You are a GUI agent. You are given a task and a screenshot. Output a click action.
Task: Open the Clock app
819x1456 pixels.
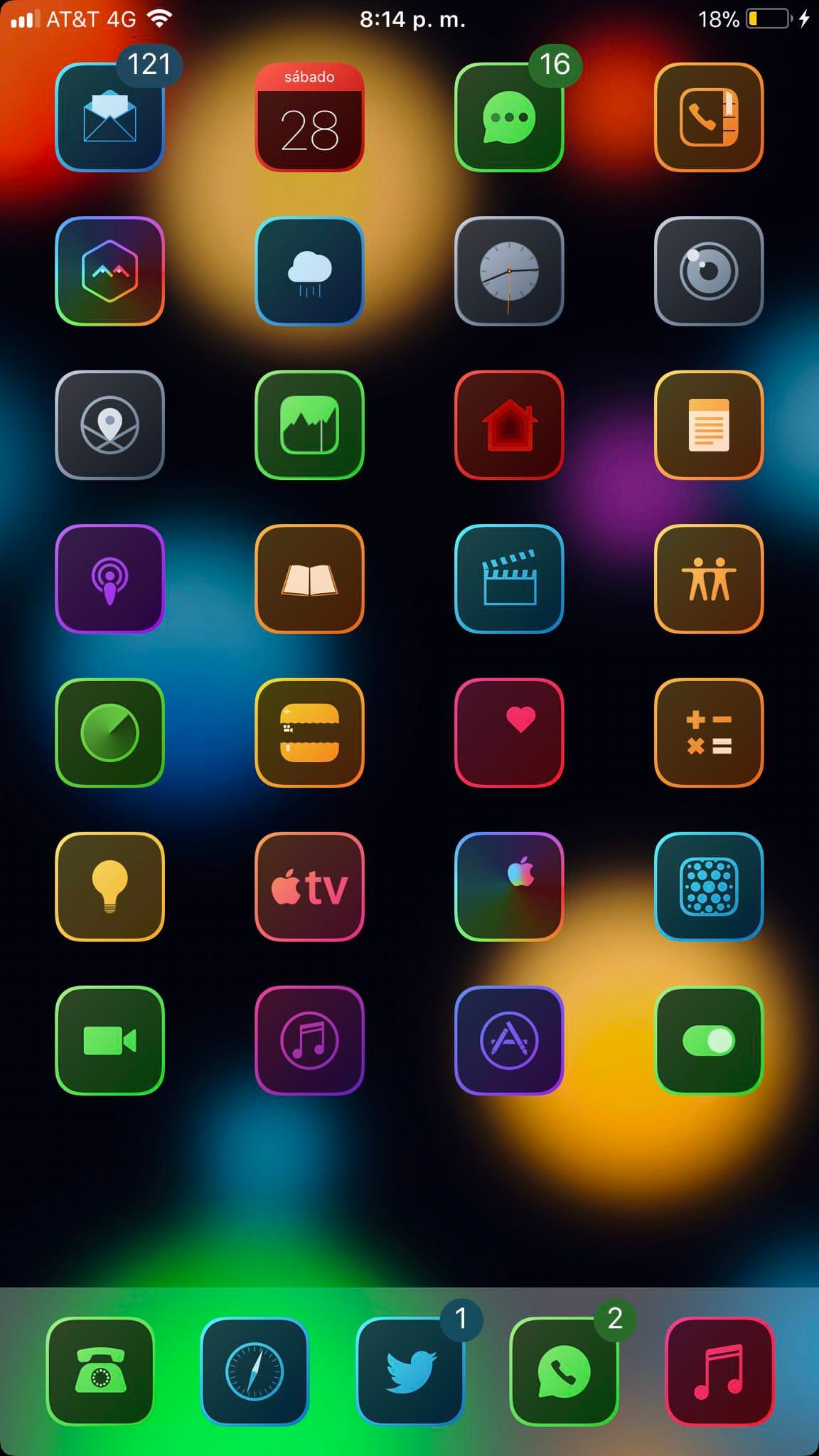click(x=509, y=271)
